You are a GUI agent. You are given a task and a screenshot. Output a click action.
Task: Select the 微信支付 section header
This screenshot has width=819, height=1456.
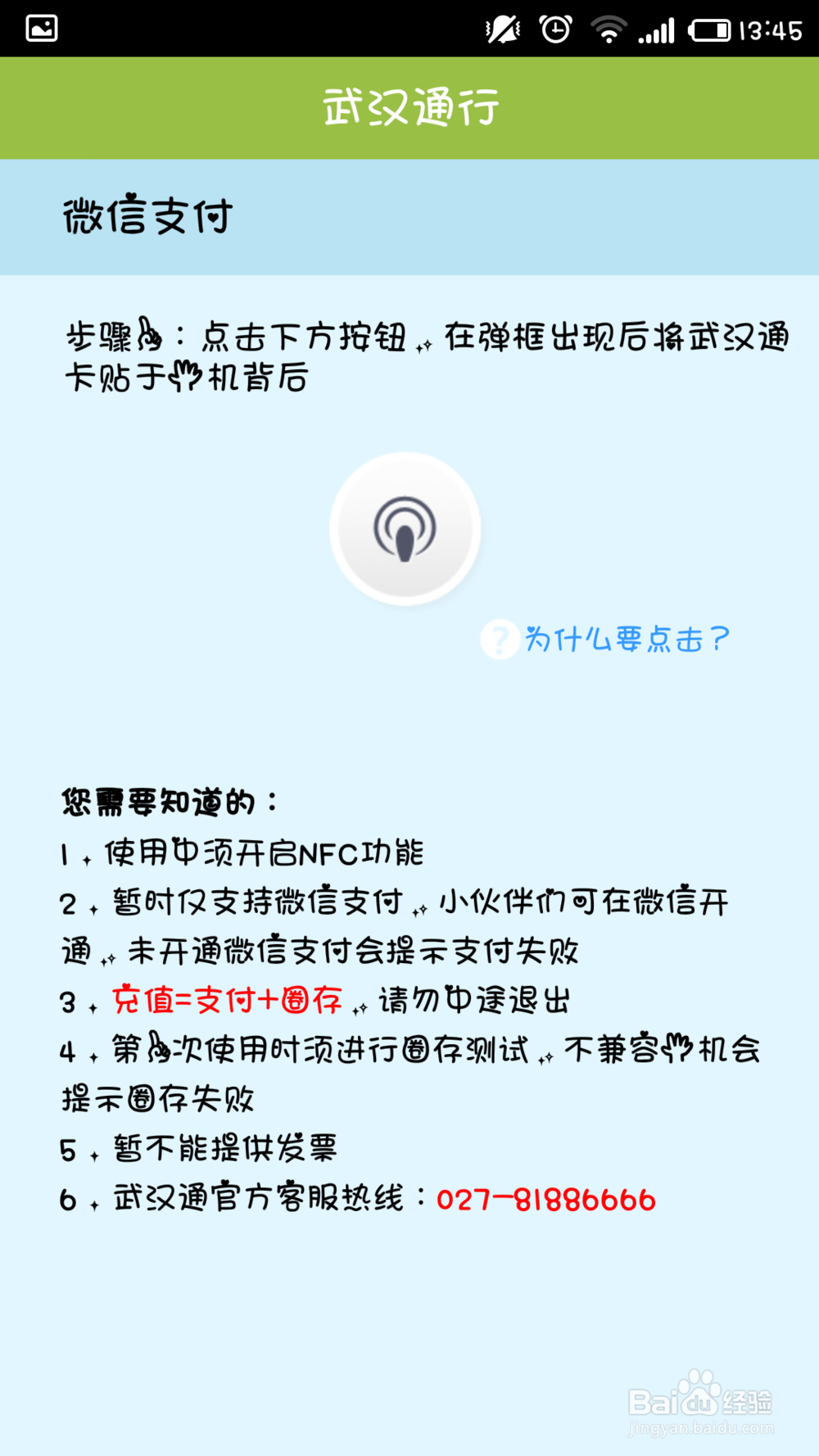click(147, 215)
